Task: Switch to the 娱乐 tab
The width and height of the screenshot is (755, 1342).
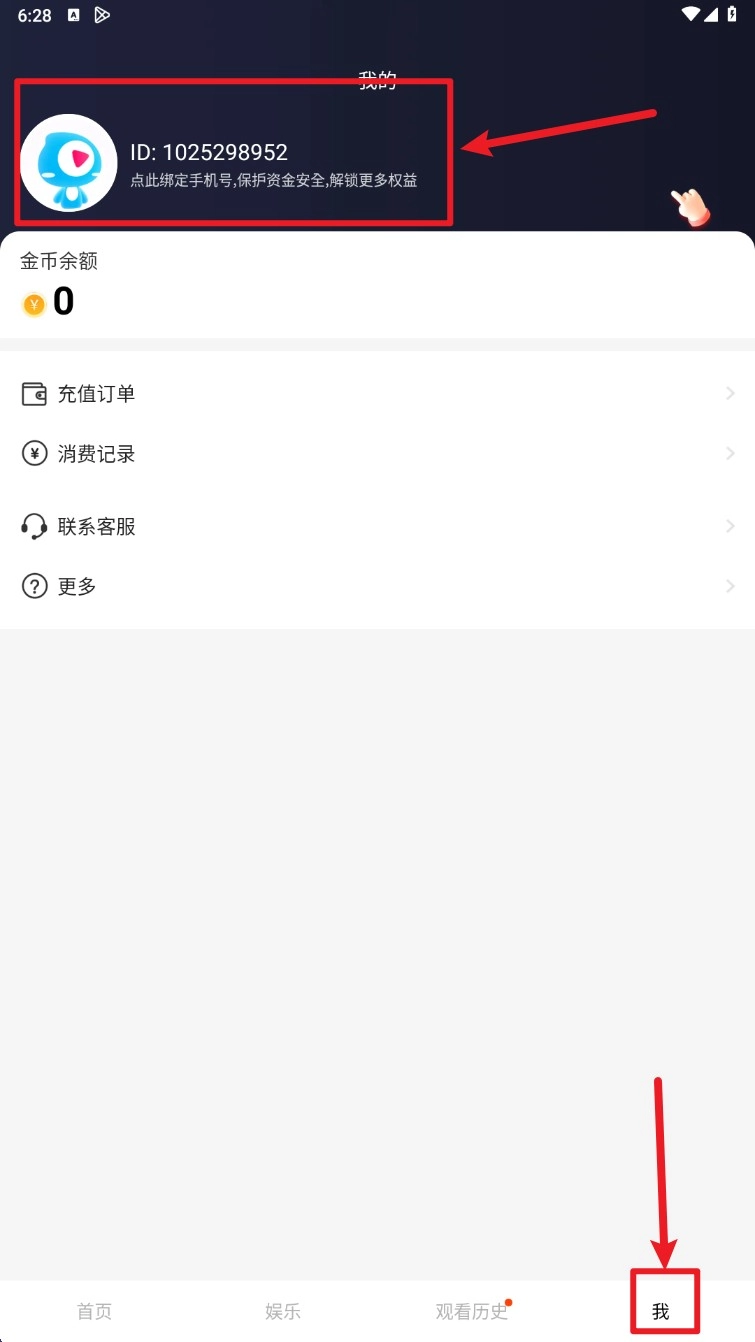Action: point(283,1311)
